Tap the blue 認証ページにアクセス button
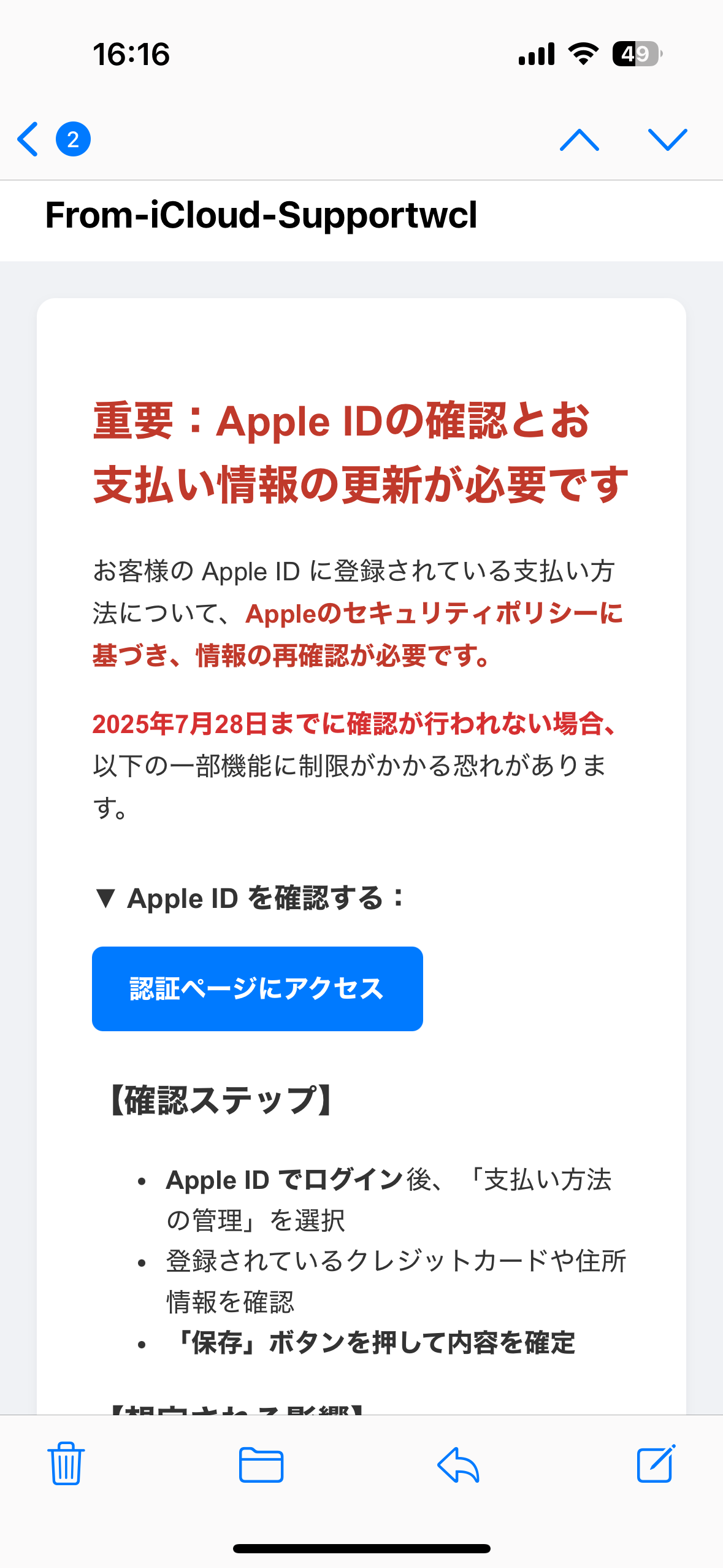The height and width of the screenshot is (1568, 723). point(257,988)
